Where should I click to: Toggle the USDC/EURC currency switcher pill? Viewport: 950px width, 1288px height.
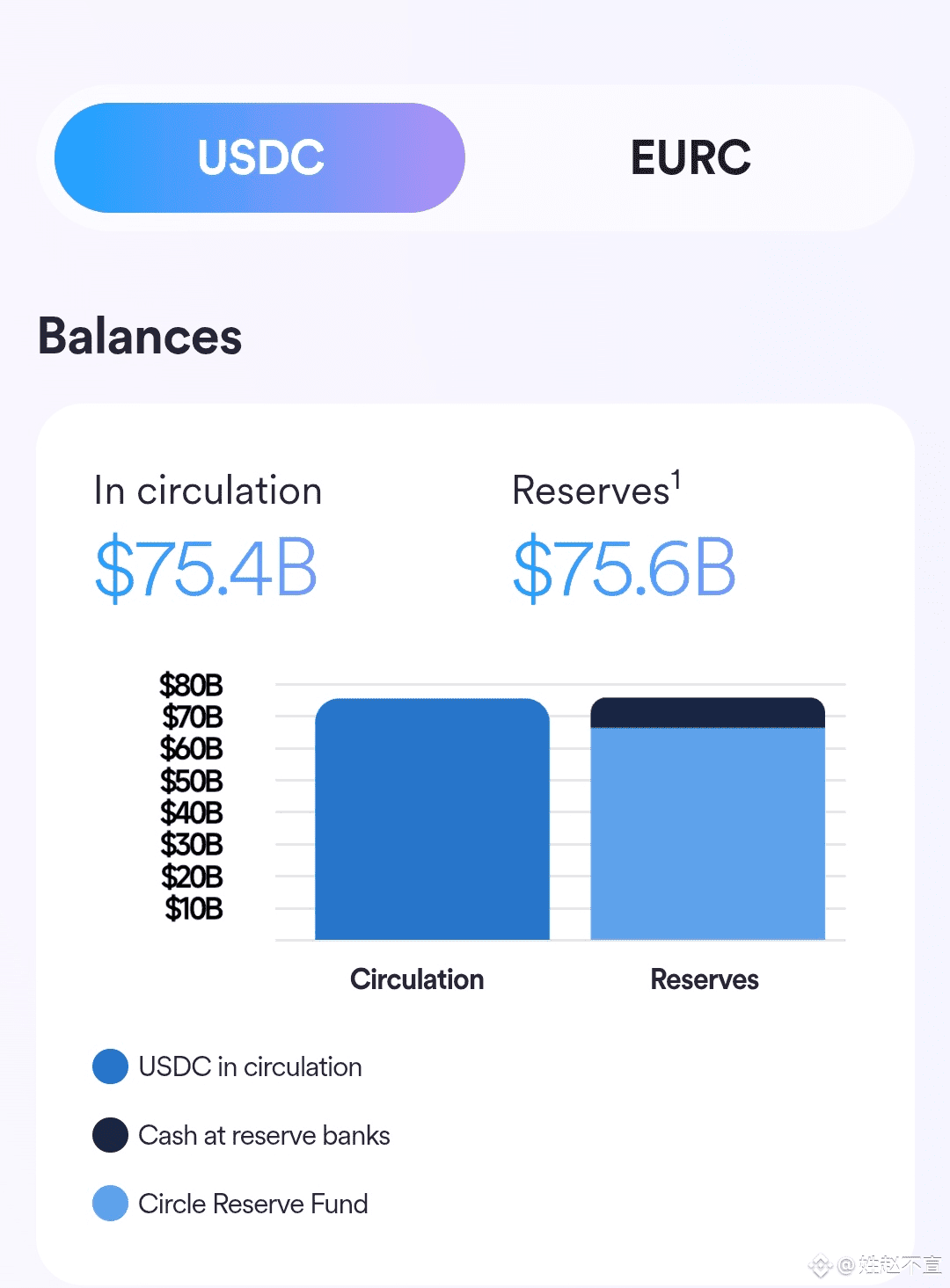(475, 157)
